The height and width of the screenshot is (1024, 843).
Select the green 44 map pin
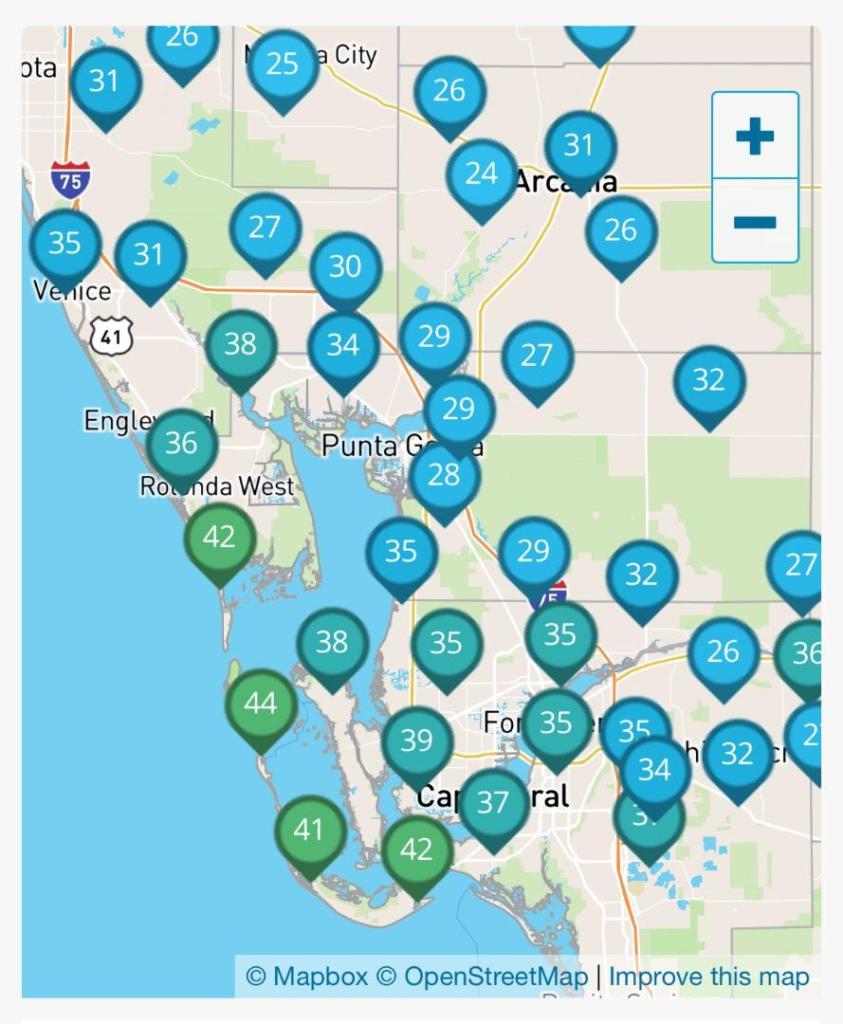tap(260, 705)
